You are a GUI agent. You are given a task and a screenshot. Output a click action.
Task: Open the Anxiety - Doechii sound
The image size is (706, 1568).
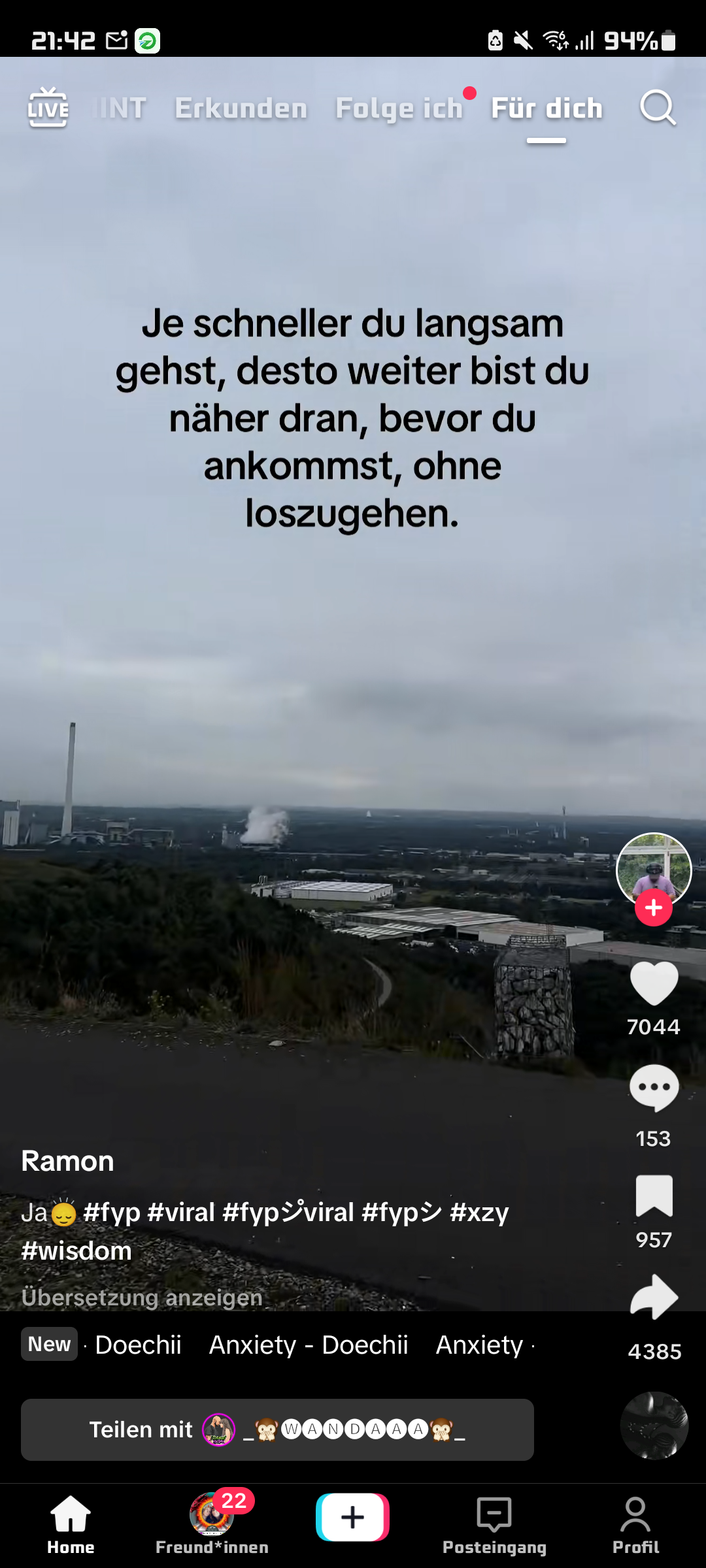[309, 1345]
